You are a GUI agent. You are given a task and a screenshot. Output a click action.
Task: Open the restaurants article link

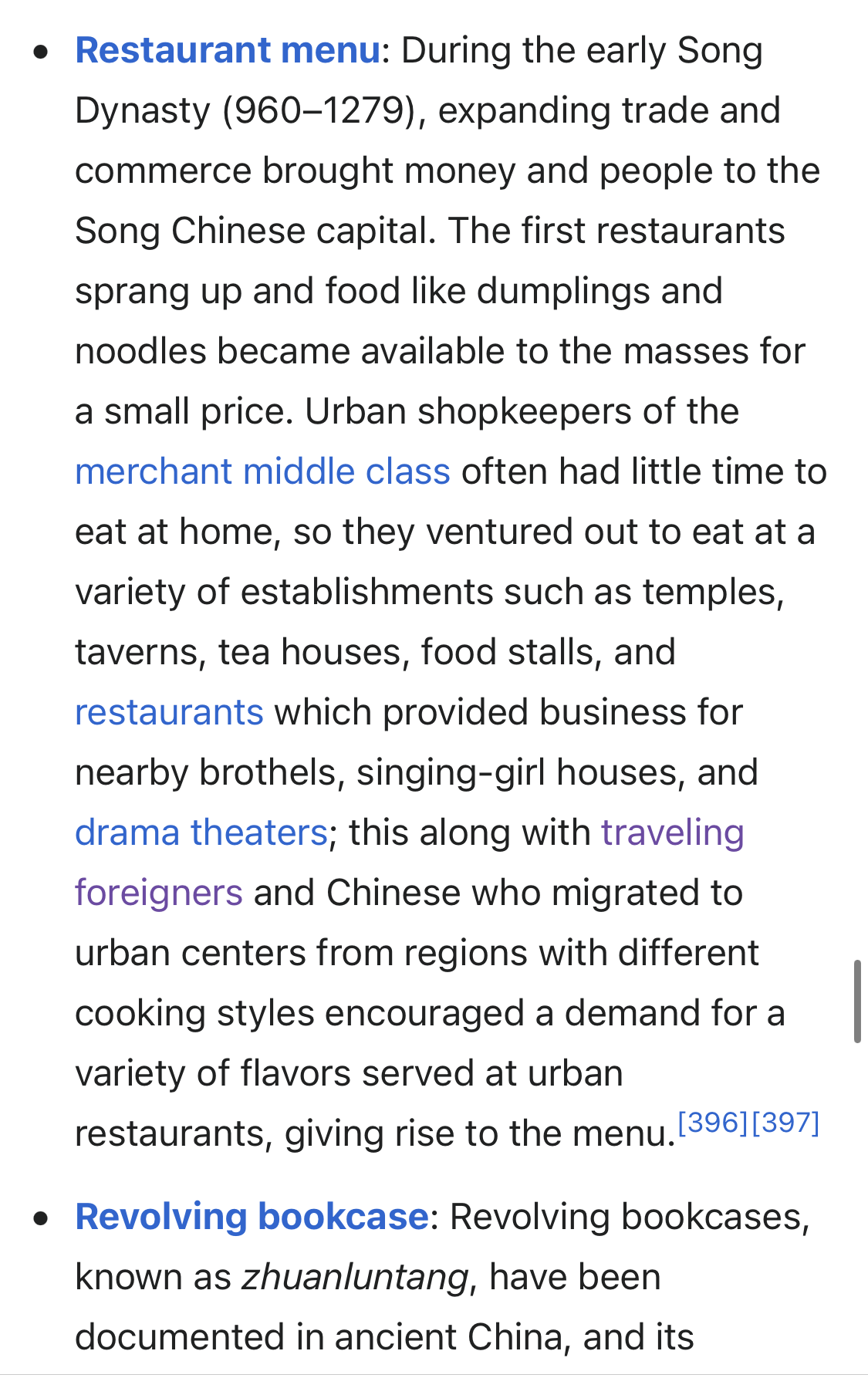(169, 713)
